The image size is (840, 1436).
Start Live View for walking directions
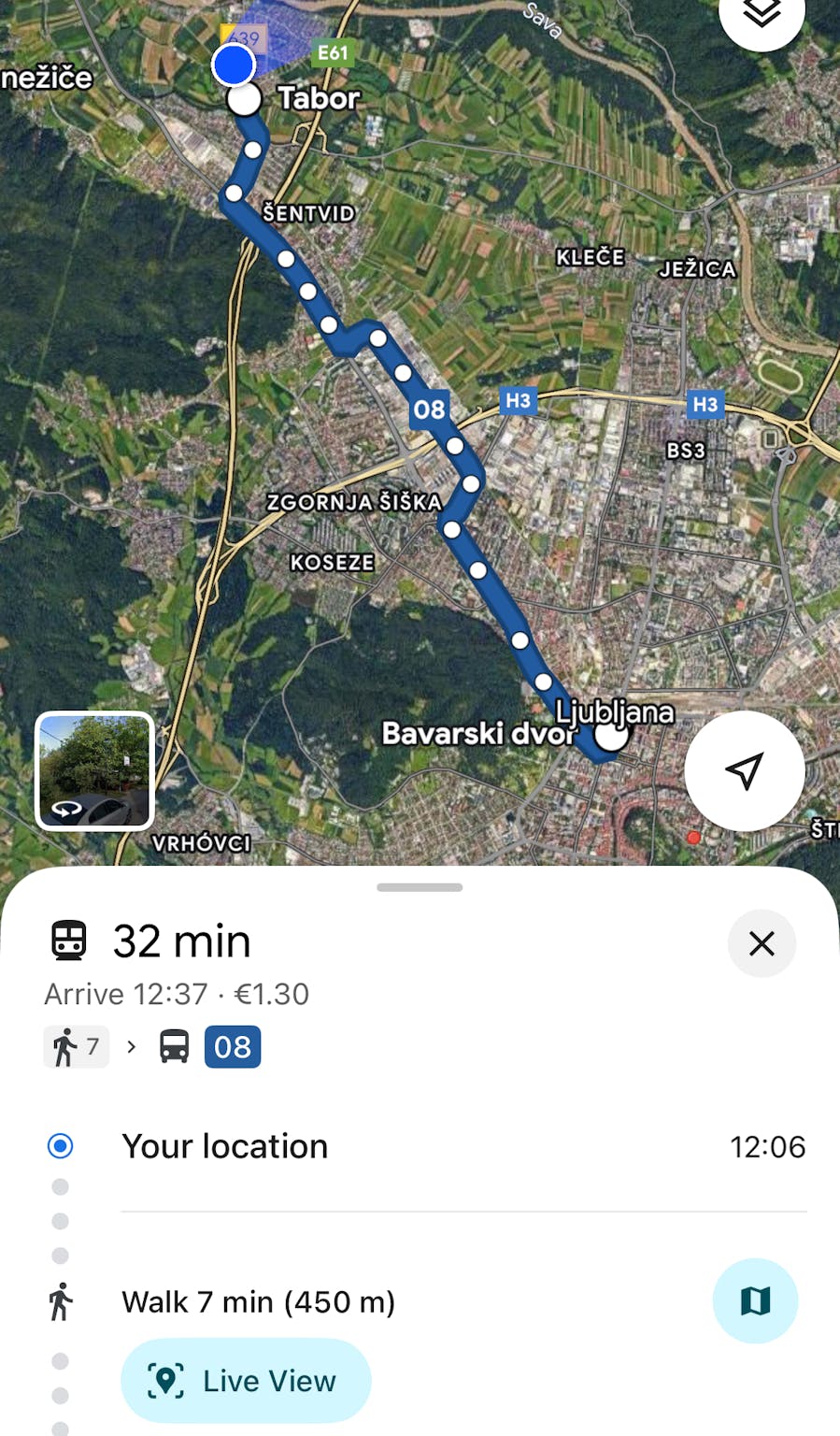pos(246,1381)
